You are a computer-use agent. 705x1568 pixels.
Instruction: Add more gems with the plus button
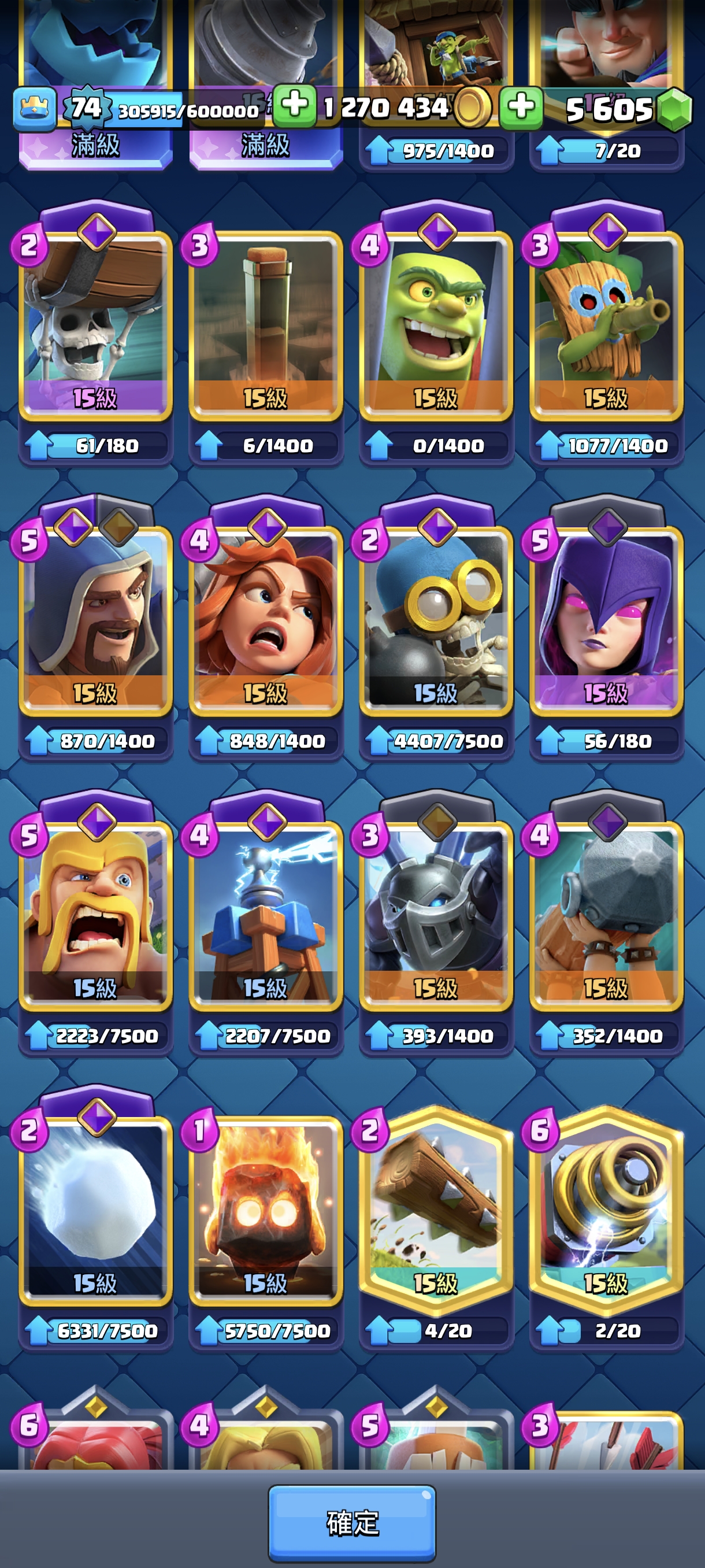(x=521, y=108)
